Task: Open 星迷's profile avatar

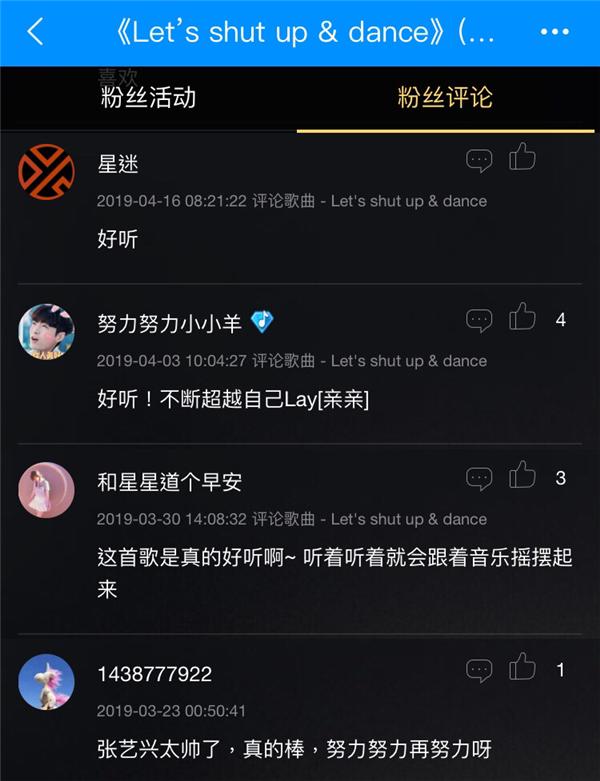Action: (x=46, y=168)
